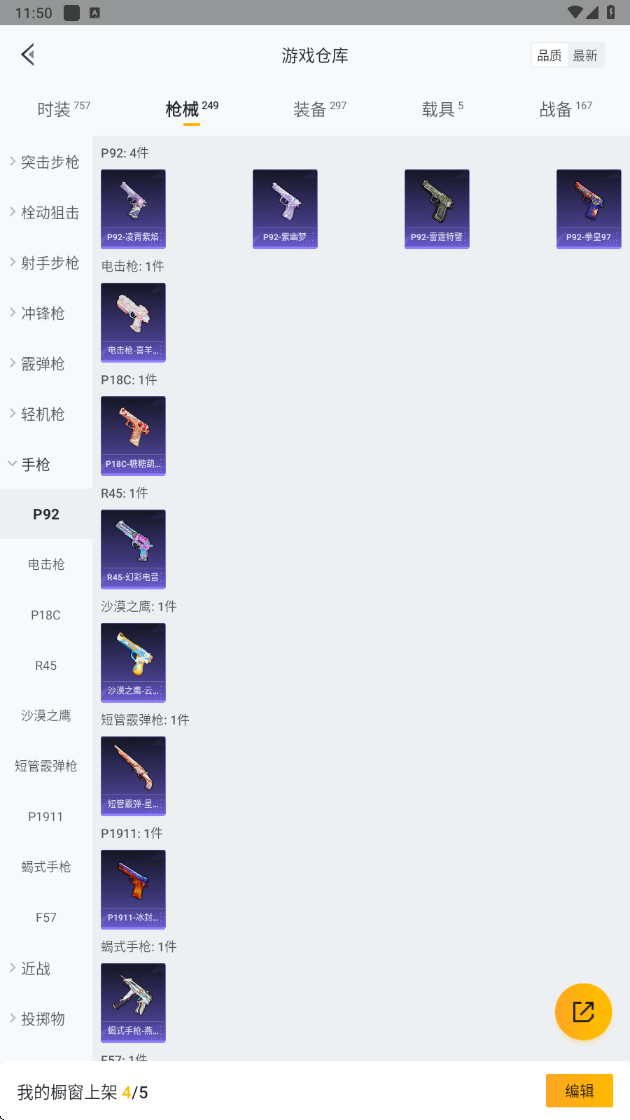Viewport: 630px width, 1120px height.
Task: Sort by 最新
Action: point(585,56)
